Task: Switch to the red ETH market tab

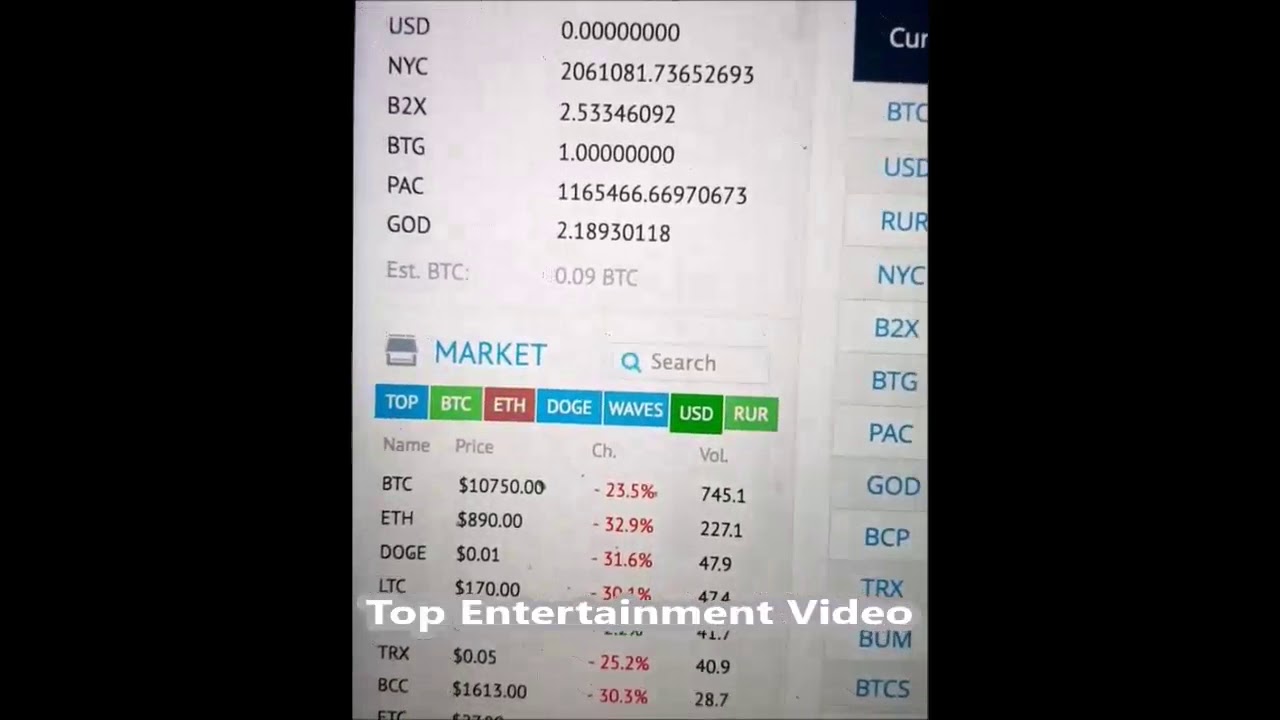Action: [x=509, y=405]
